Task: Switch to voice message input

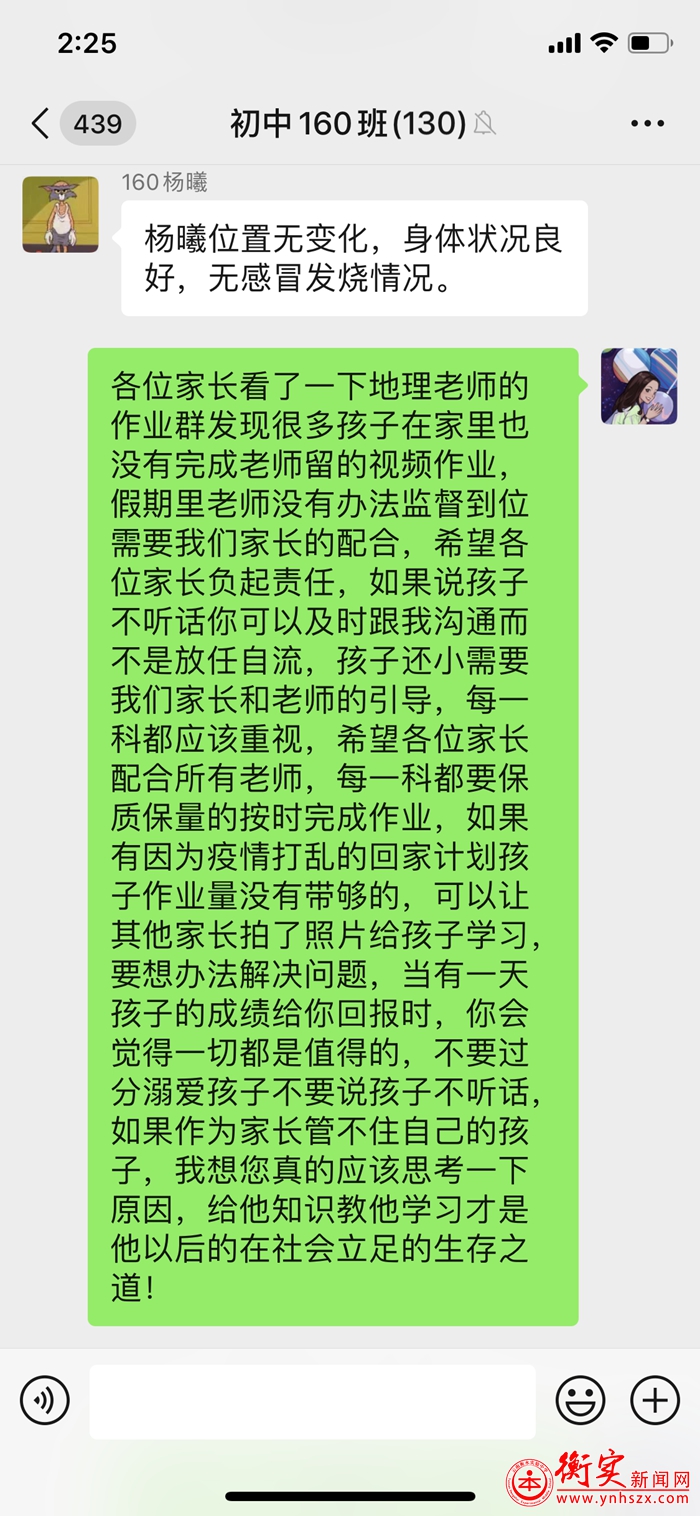Action: 45,1400
